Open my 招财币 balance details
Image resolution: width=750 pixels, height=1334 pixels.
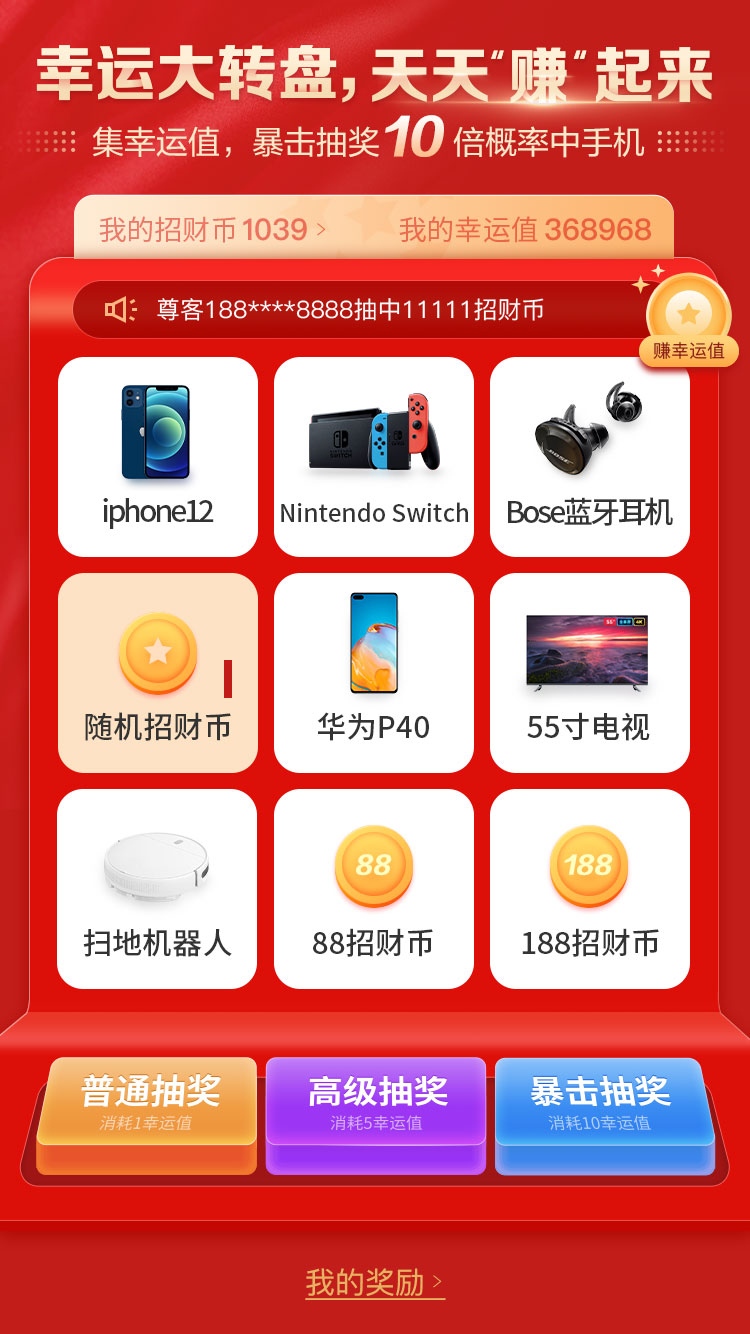tap(212, 230)
